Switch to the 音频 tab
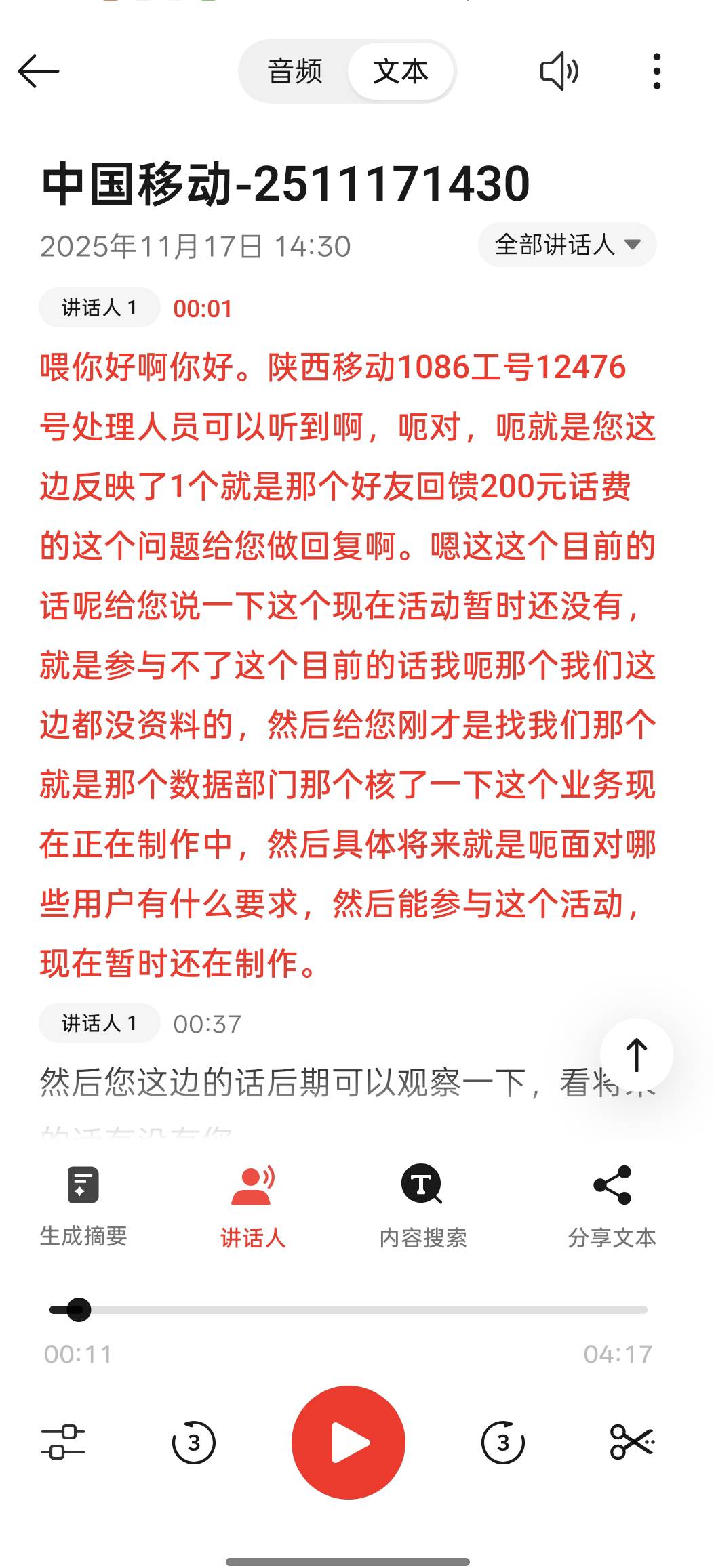The image size is (714, 1568). pyautogui.click(x=295, y=71)
